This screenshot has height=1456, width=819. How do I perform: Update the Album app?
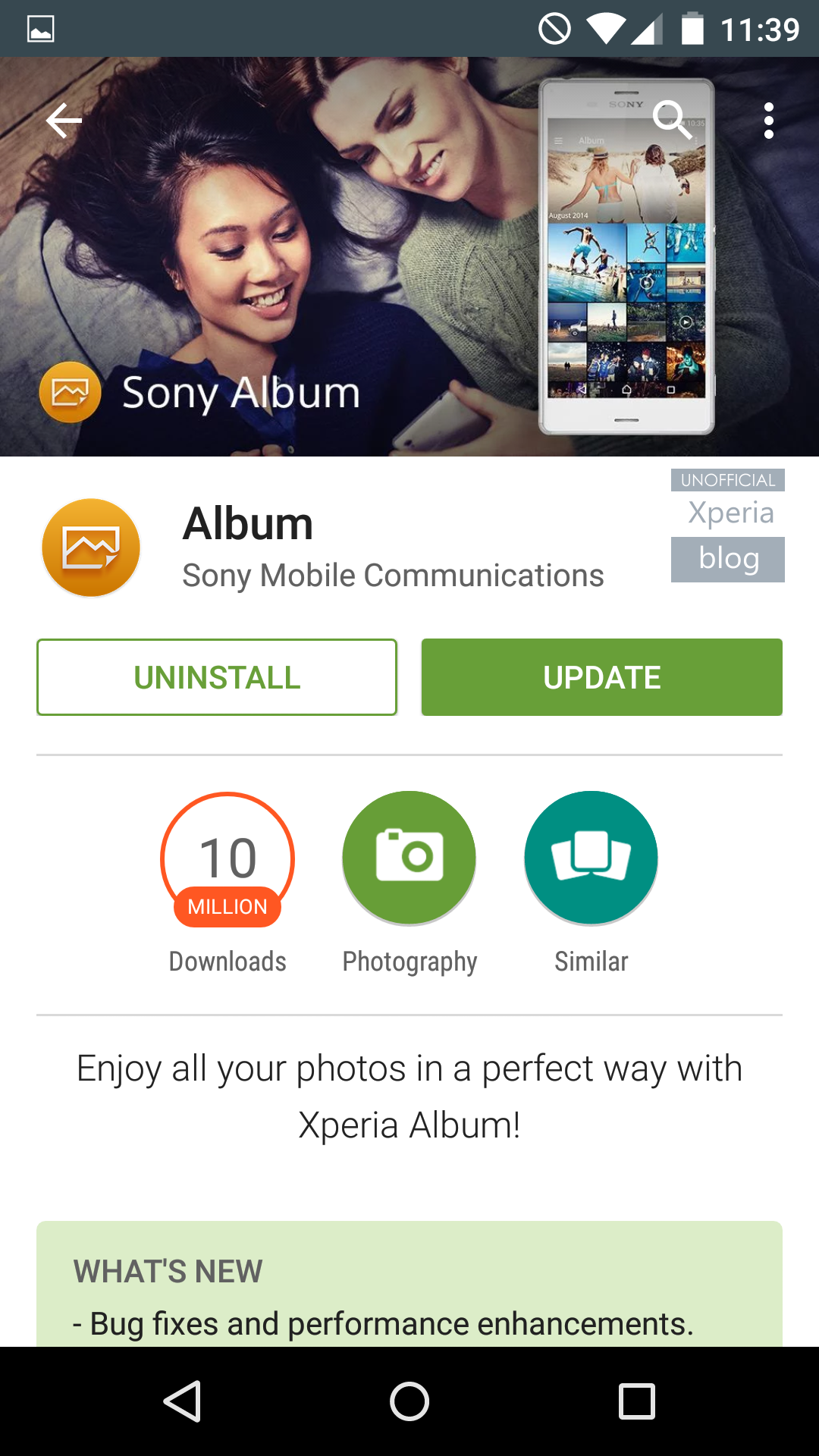pos(601,677)
